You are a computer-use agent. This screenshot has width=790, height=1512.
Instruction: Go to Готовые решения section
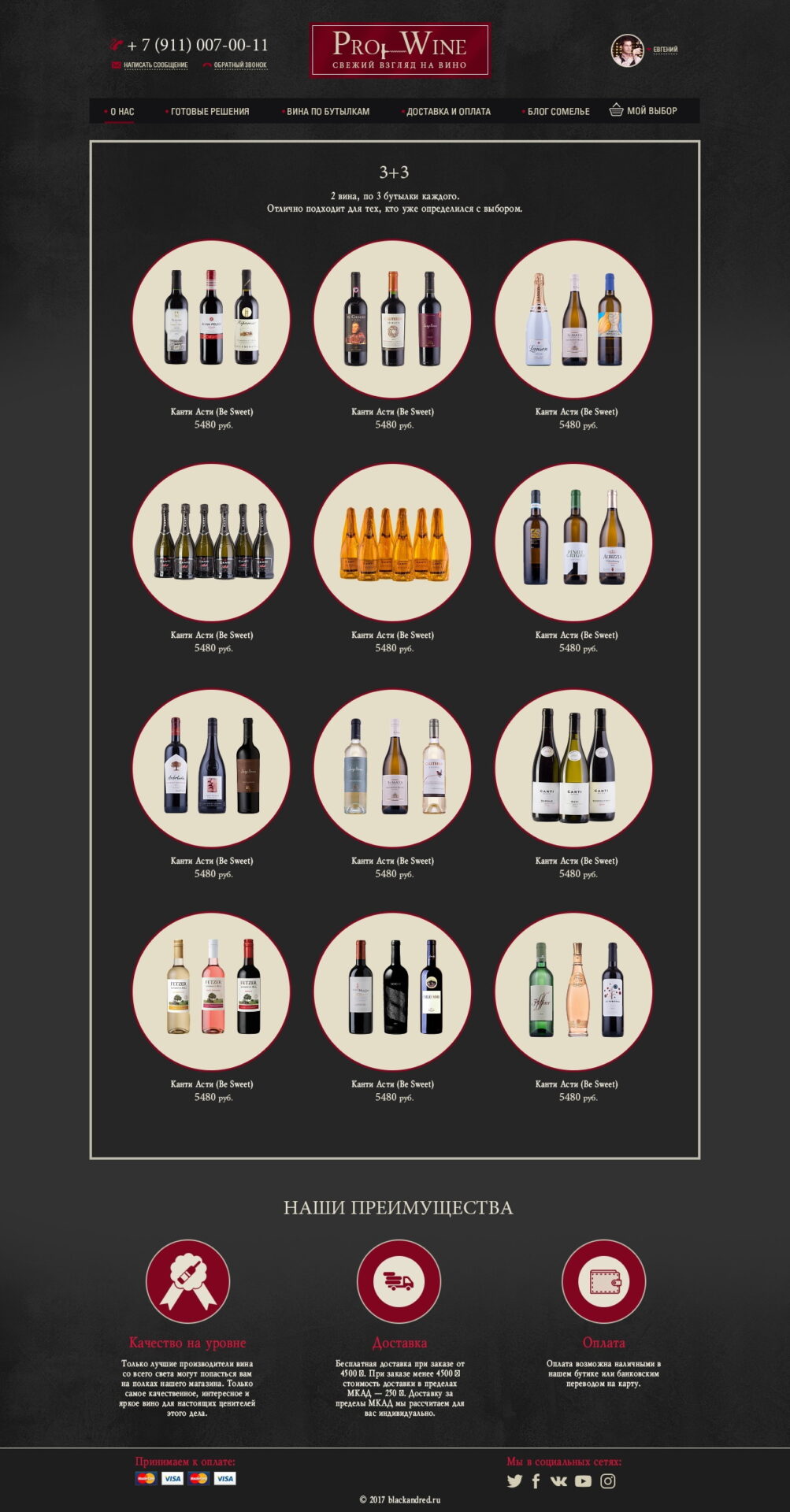coord(210,112)
